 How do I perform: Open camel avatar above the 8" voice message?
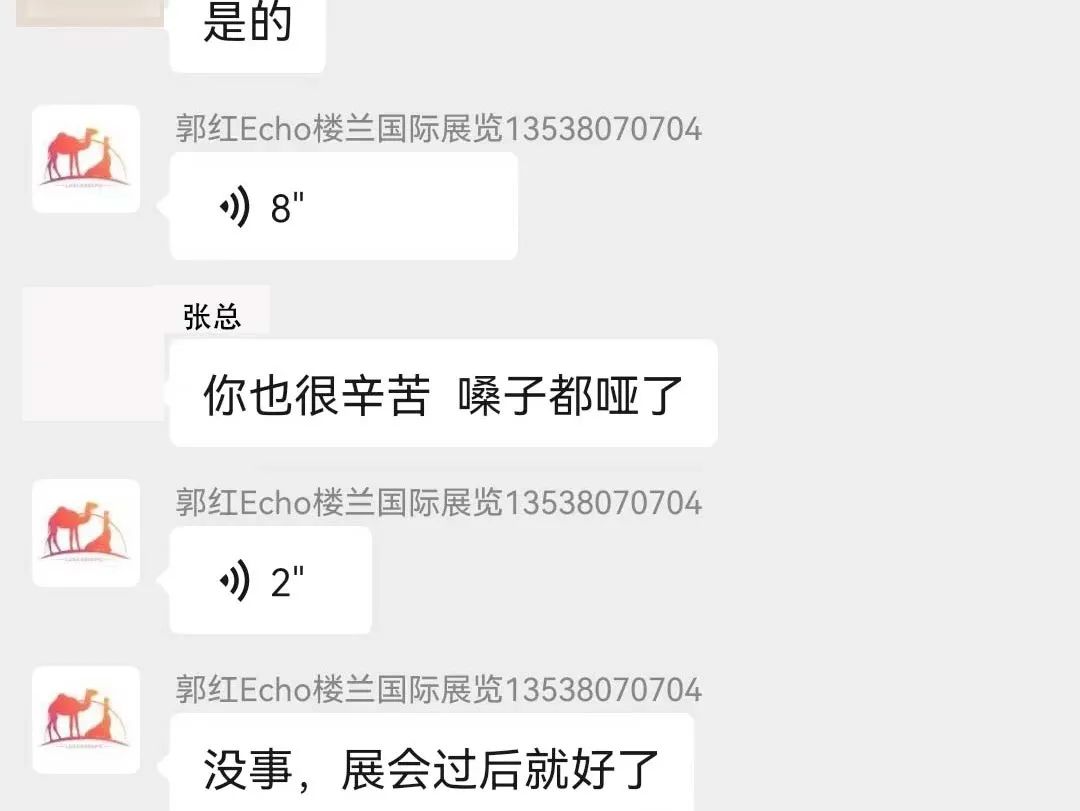(86, 159)
